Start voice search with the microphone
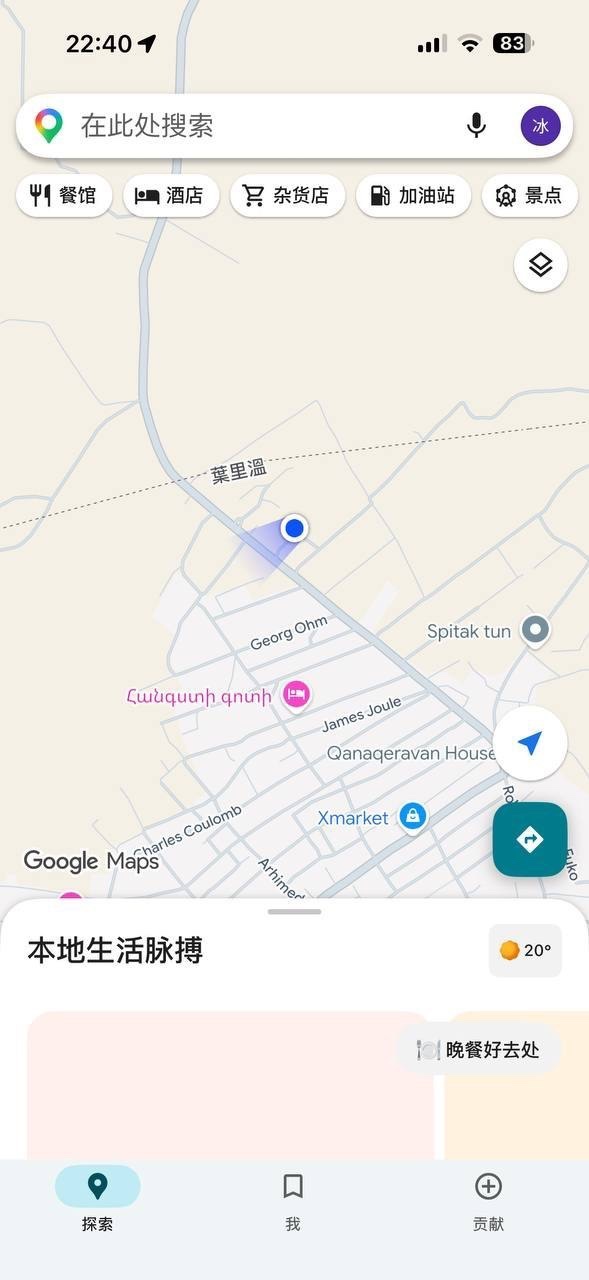 pyautogui.click(x=476, y=126)
